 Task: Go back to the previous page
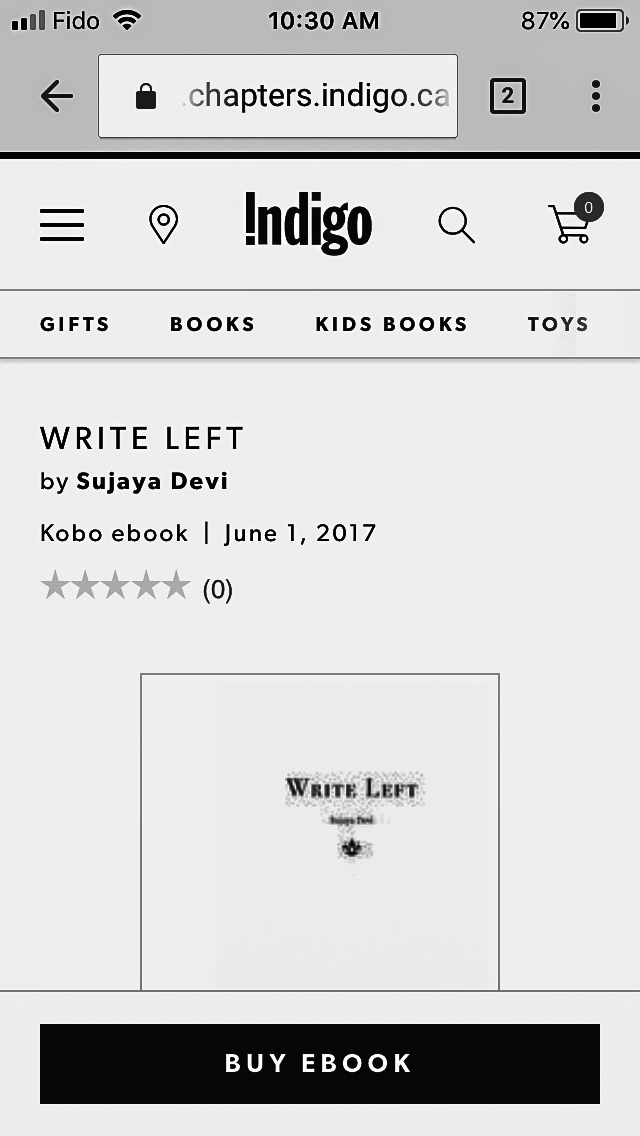point(57,96)
